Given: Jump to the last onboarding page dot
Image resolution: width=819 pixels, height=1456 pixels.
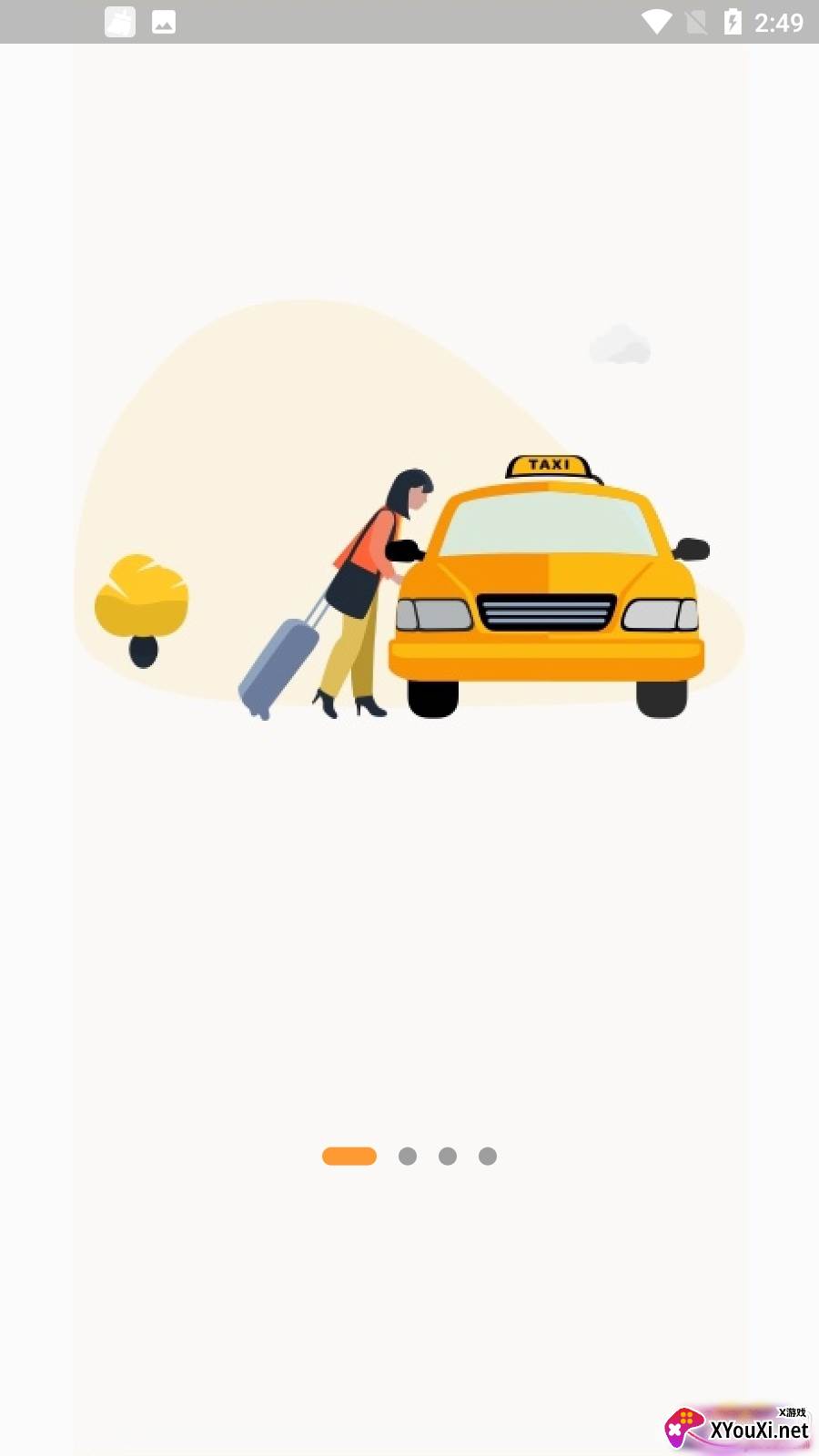Looking at the screenshot, I should click(x=488, y=1157).
